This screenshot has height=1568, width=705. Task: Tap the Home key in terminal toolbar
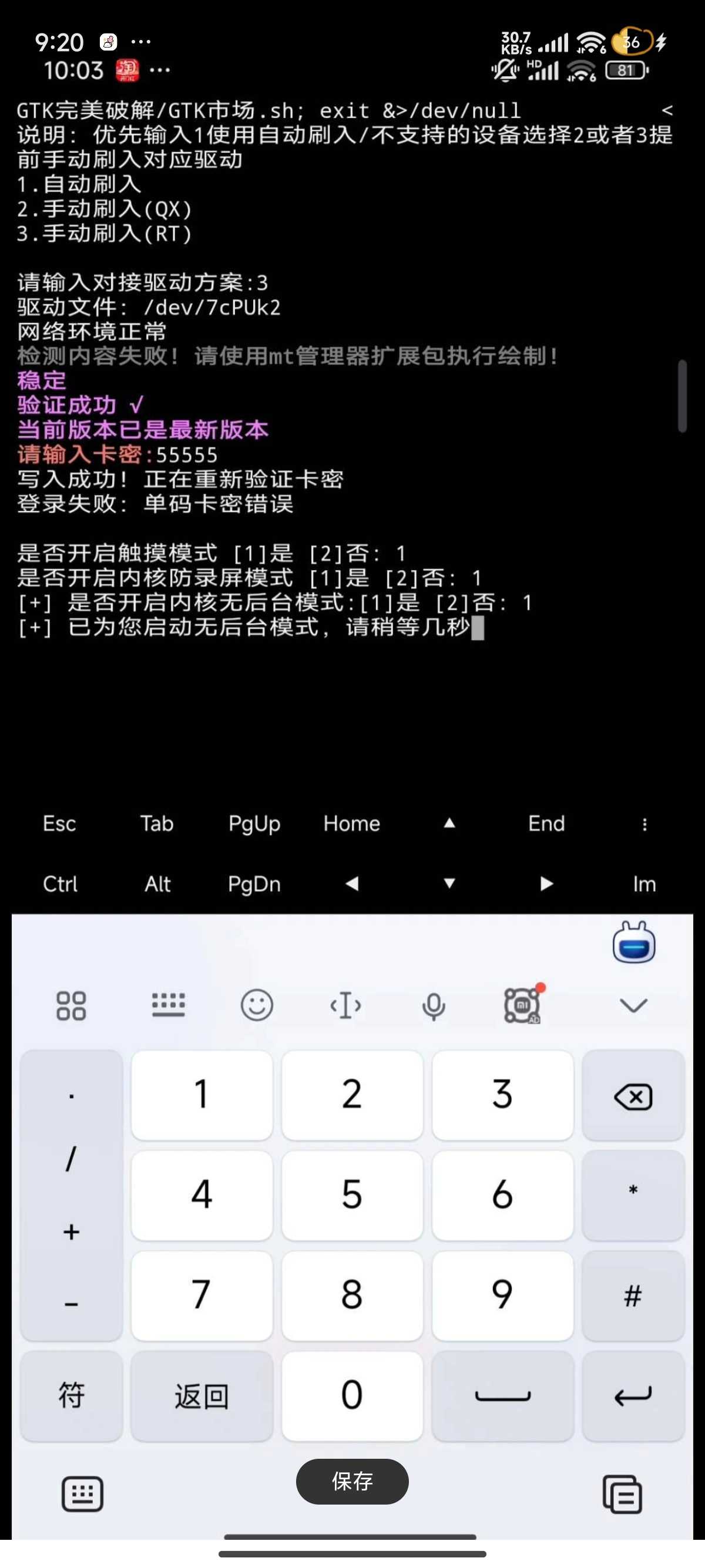(x=352, y=823)
